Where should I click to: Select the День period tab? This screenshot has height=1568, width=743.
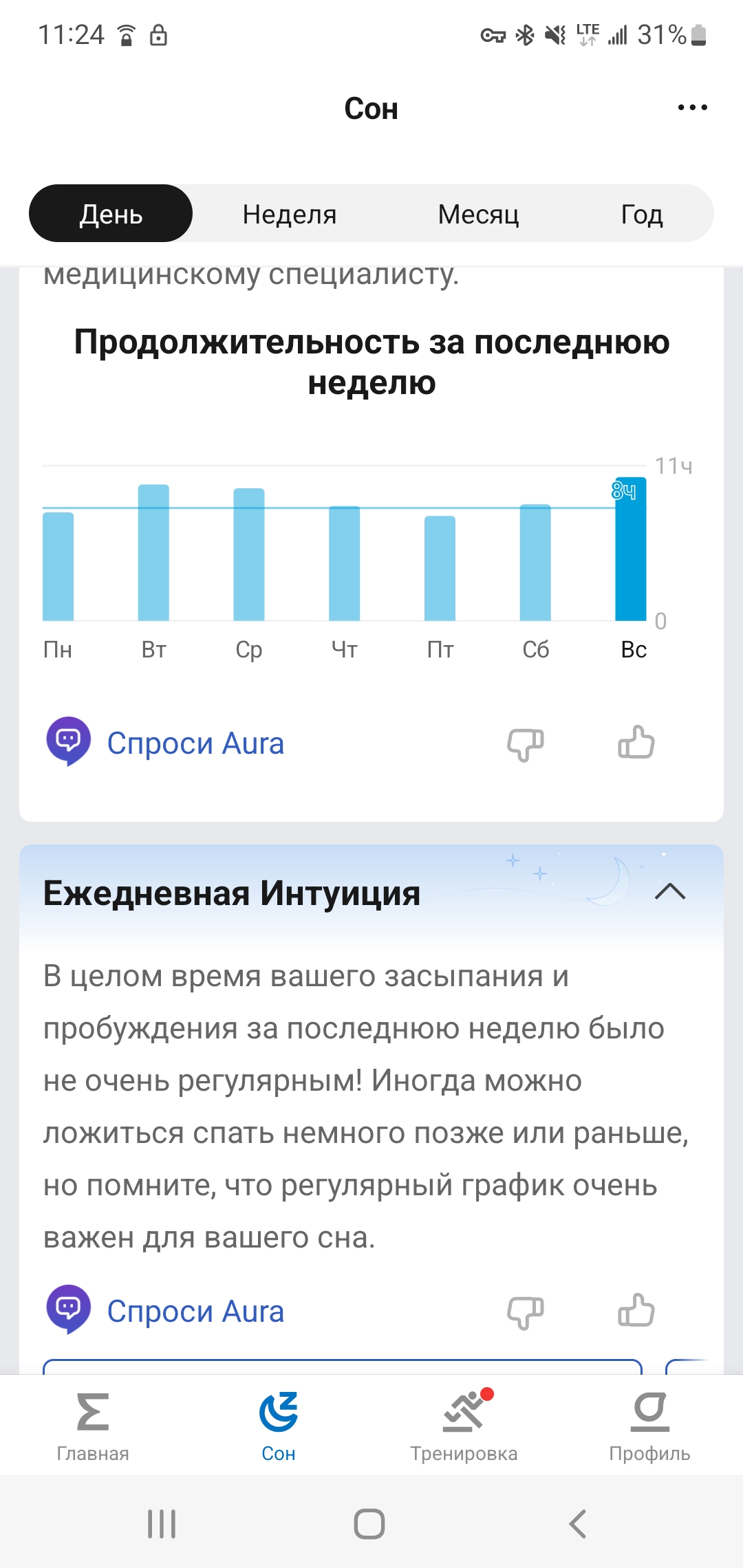pos(111,214)
